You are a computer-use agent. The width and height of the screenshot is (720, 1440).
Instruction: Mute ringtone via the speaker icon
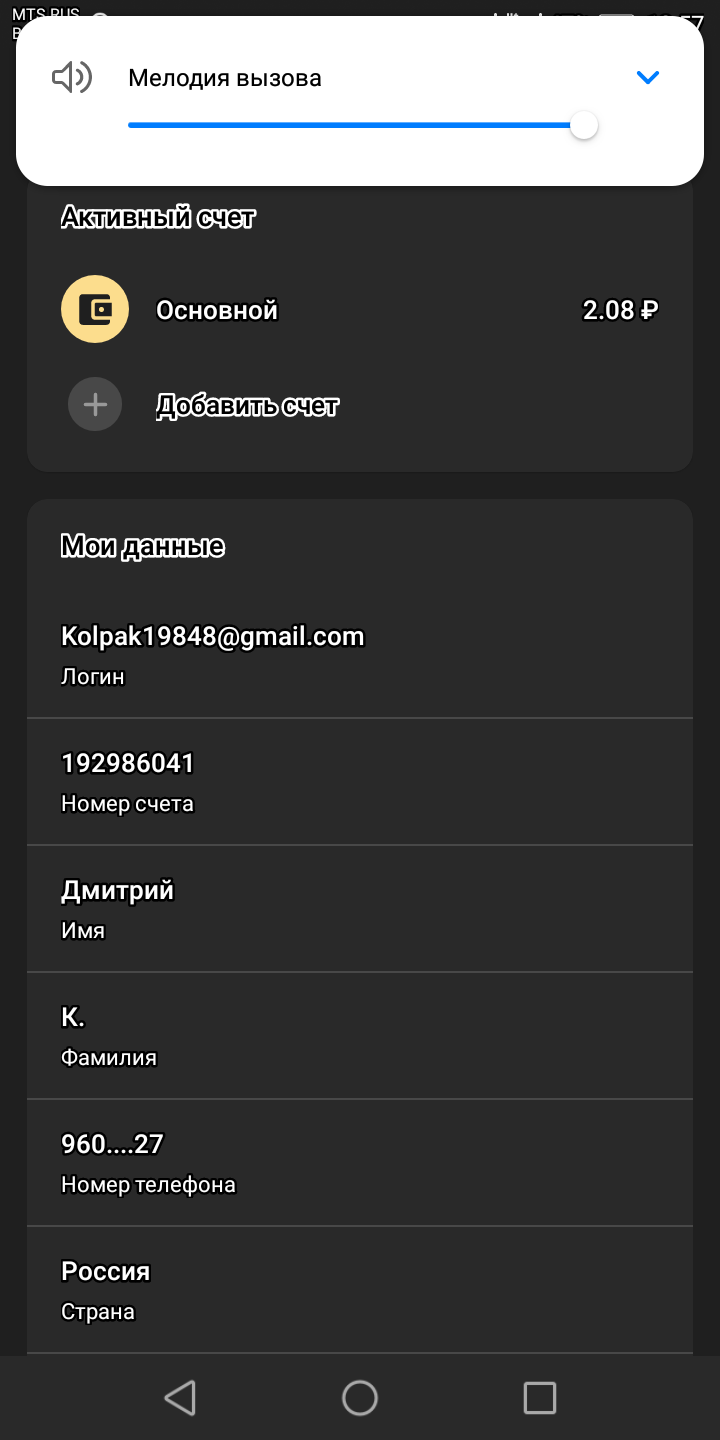pyautogui.click(x=72, y=78)
